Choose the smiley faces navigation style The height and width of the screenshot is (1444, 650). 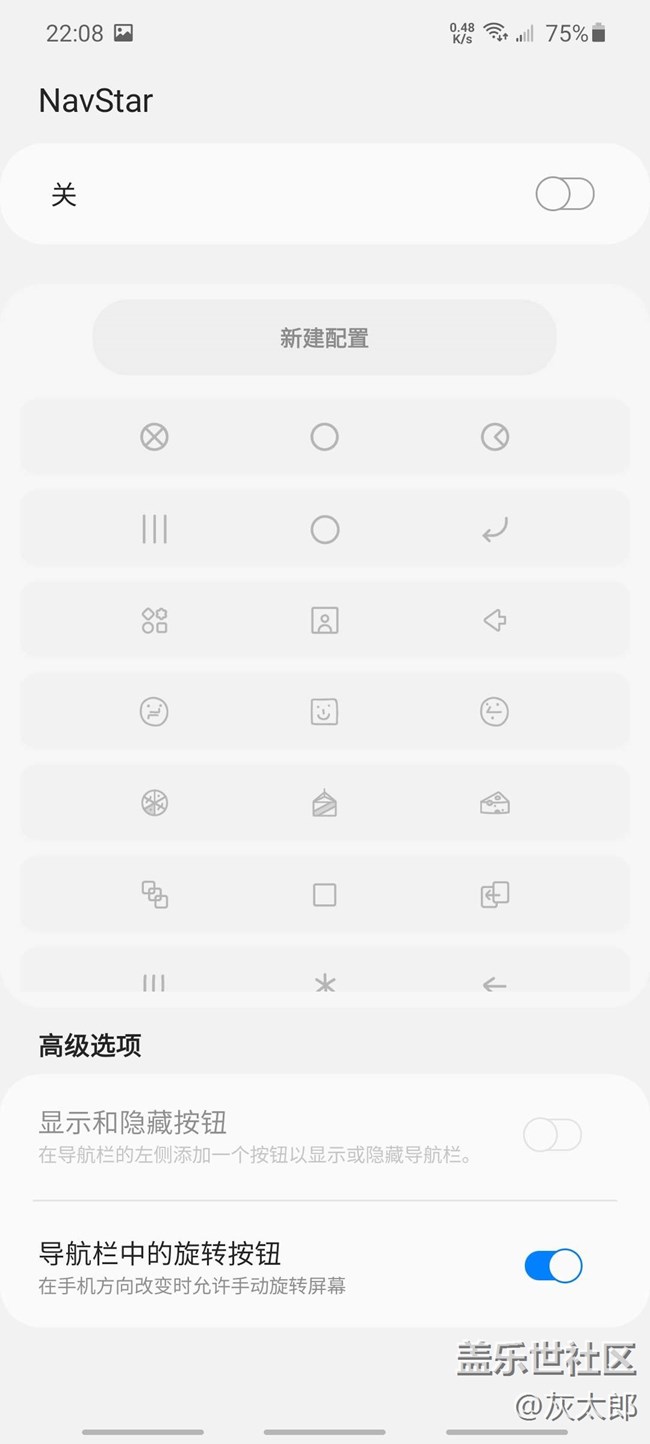[x=324, y=712]
